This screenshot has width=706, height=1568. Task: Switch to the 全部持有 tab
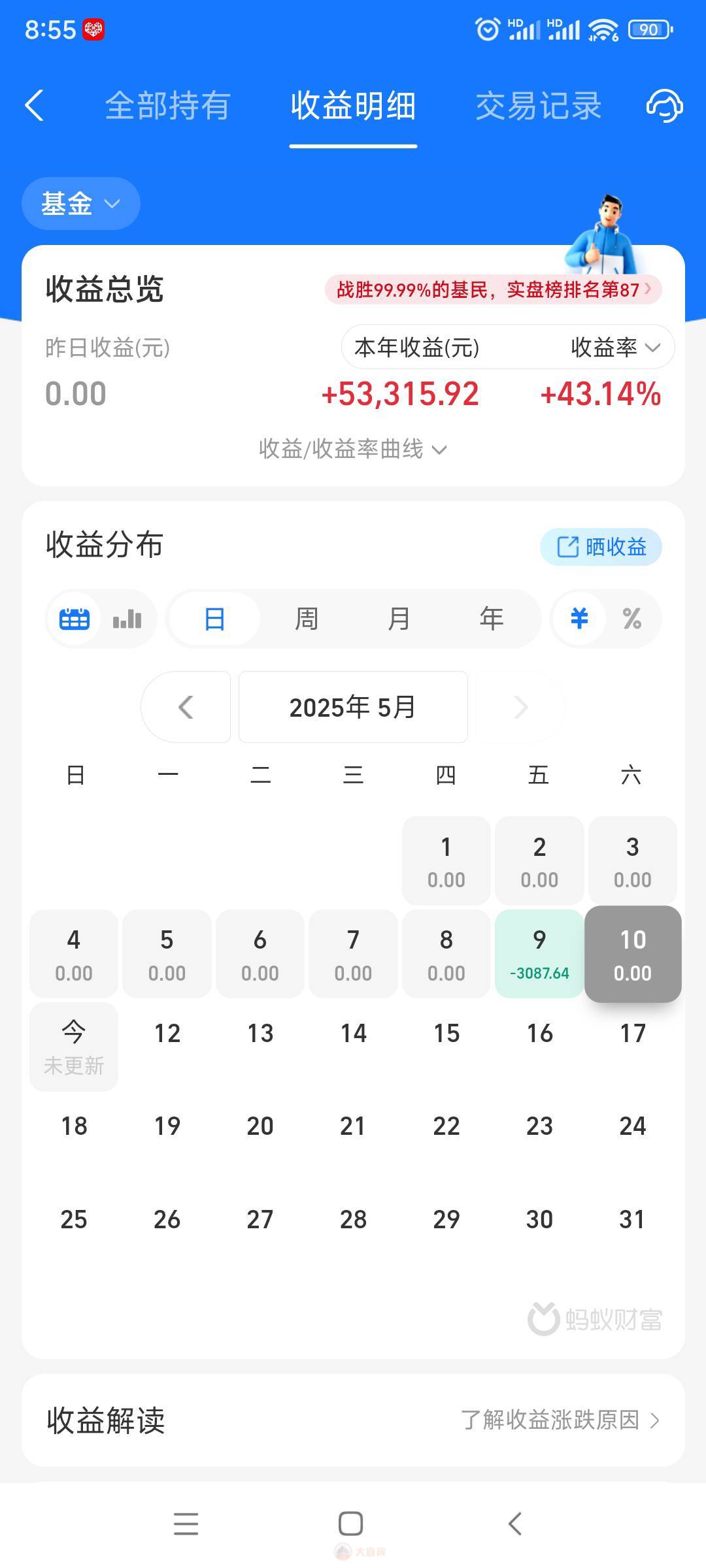tap(167, 106)
